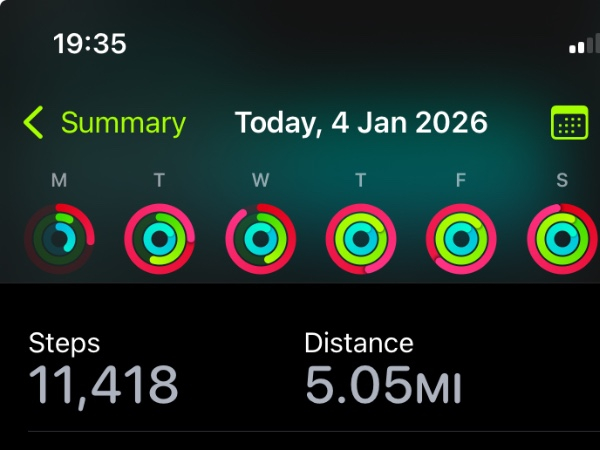Select the W day activity rings
This screenshot has width=600, height=450.
(x=260, y=239)
